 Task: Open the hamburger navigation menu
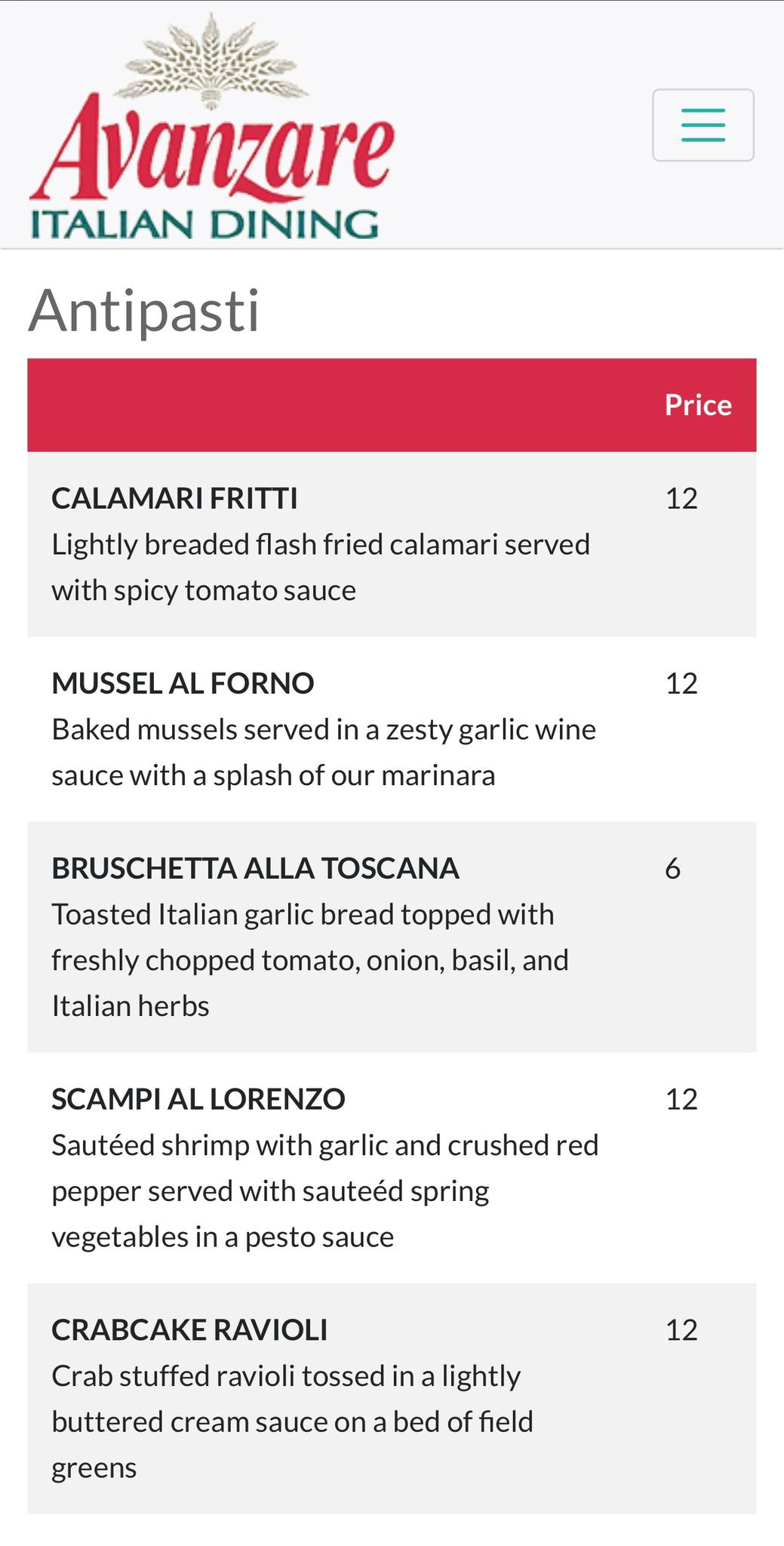point(703,125)
